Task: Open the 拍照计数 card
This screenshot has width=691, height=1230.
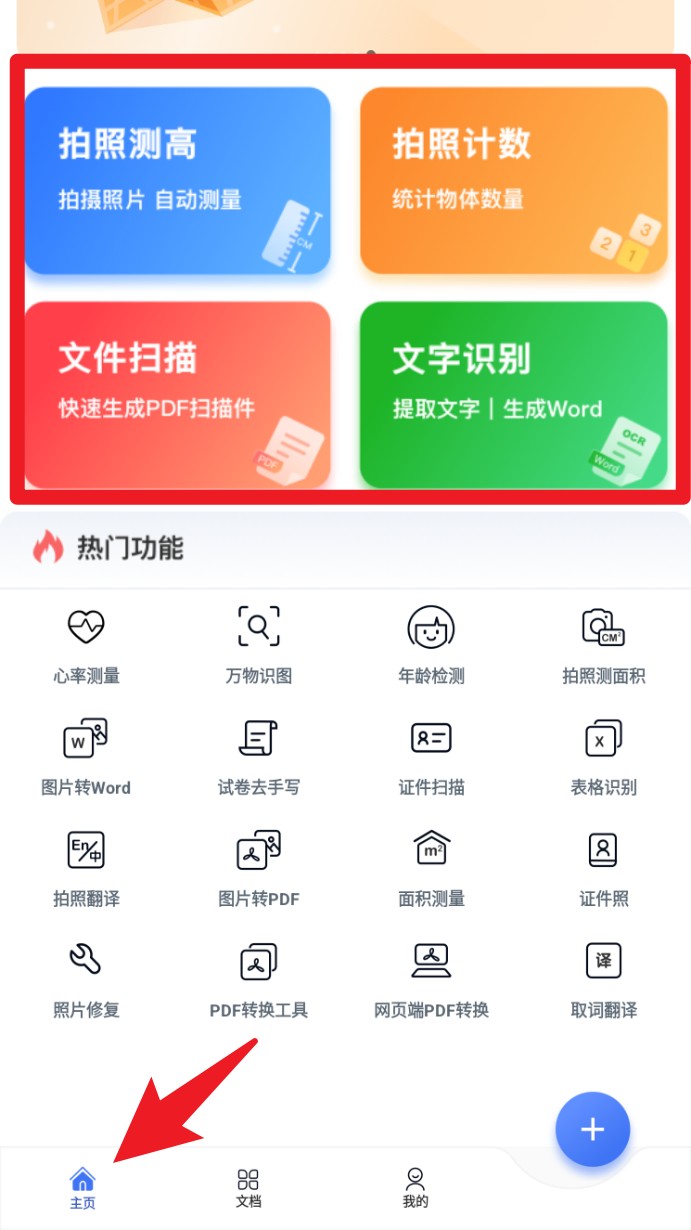Action: click(513, 180)
